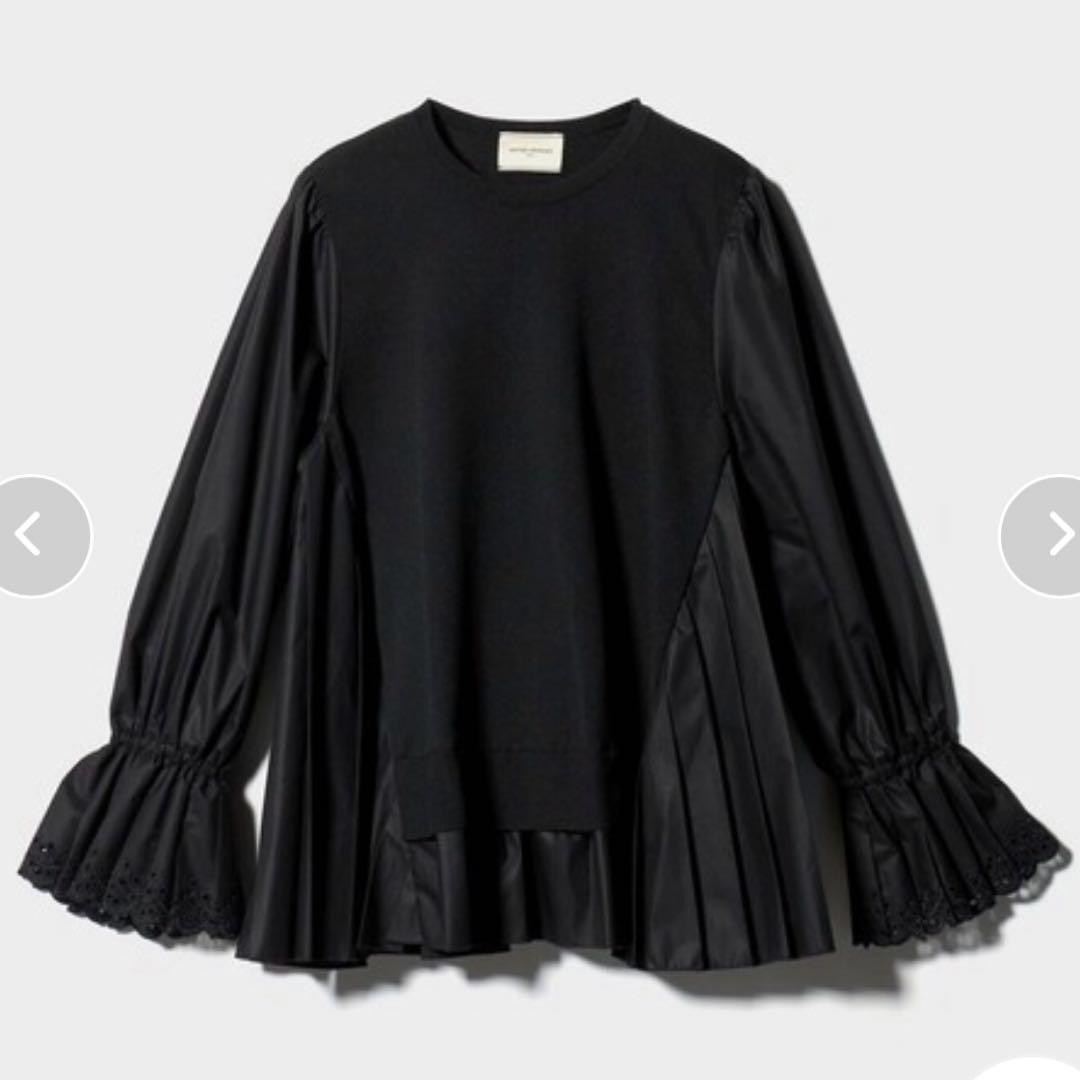
Task: Show the next product image
Action: [x=1048, y=536]
